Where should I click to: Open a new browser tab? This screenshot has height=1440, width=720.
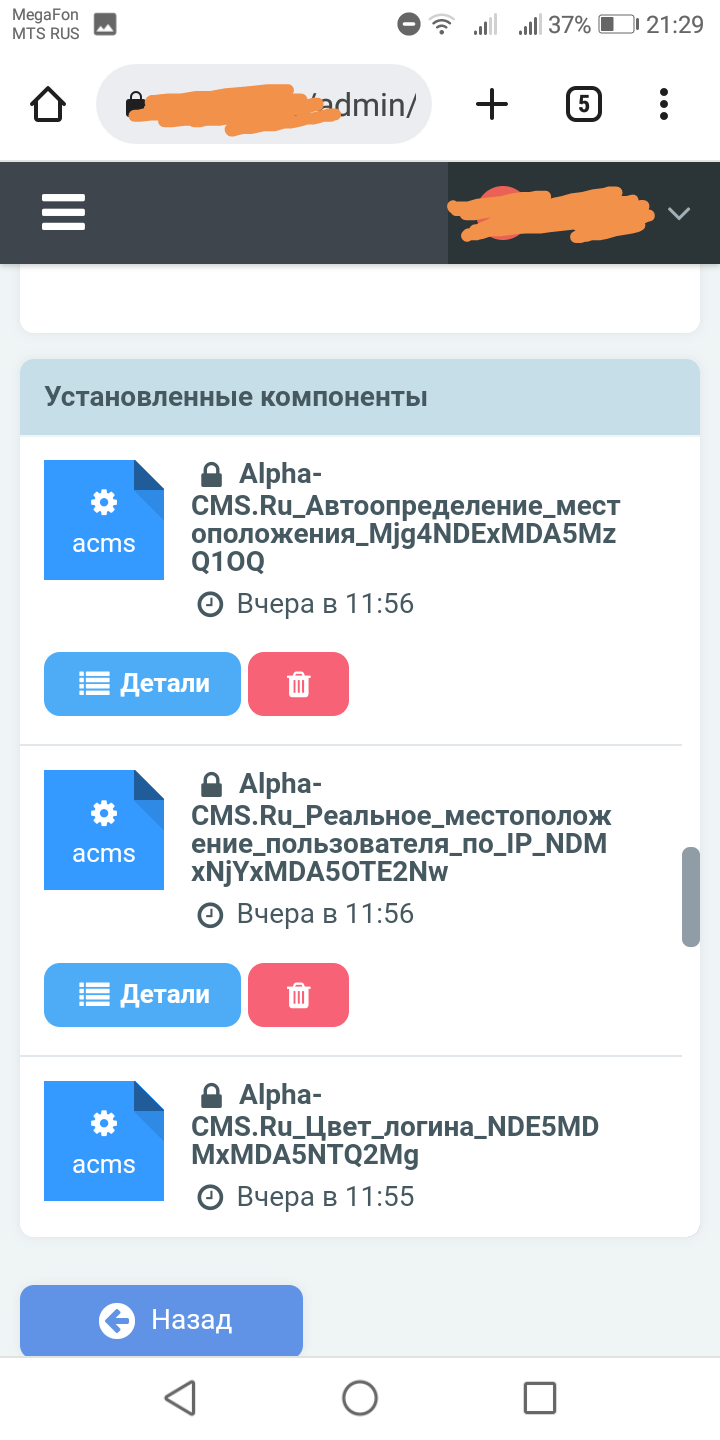click(x=491, y=104)
